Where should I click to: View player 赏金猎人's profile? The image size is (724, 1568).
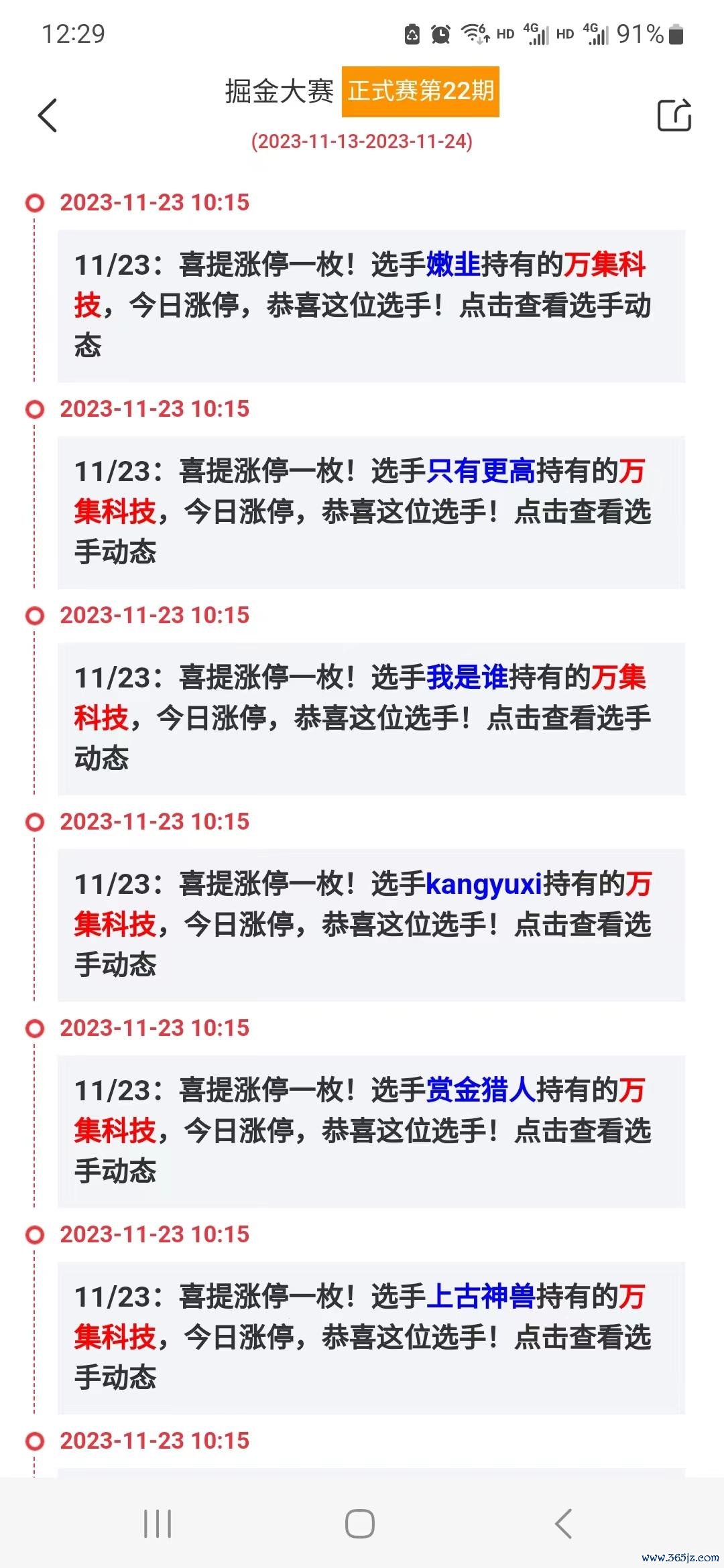coord(481,1090)
